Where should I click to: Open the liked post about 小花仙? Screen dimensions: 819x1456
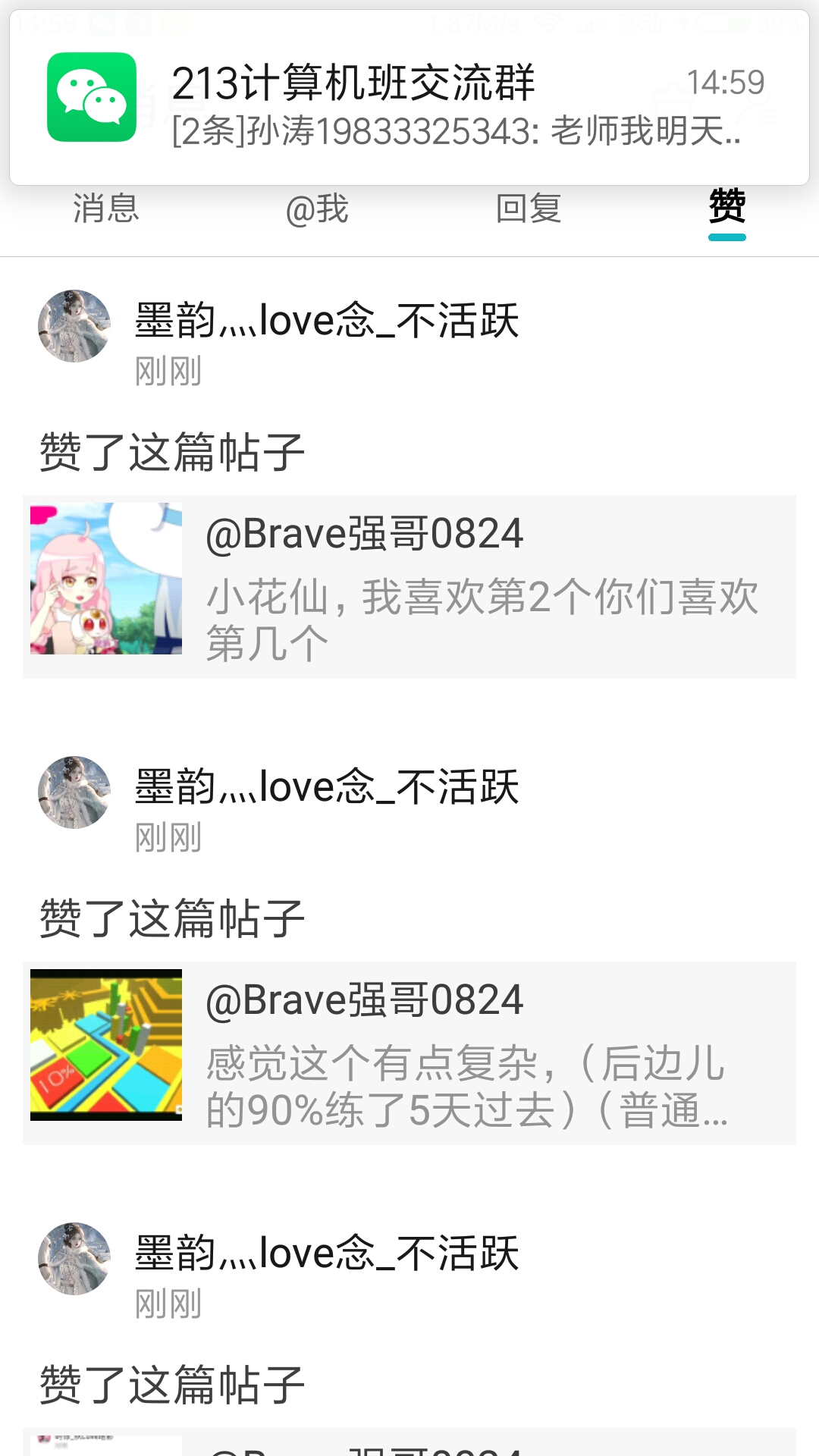coord(409,587)
